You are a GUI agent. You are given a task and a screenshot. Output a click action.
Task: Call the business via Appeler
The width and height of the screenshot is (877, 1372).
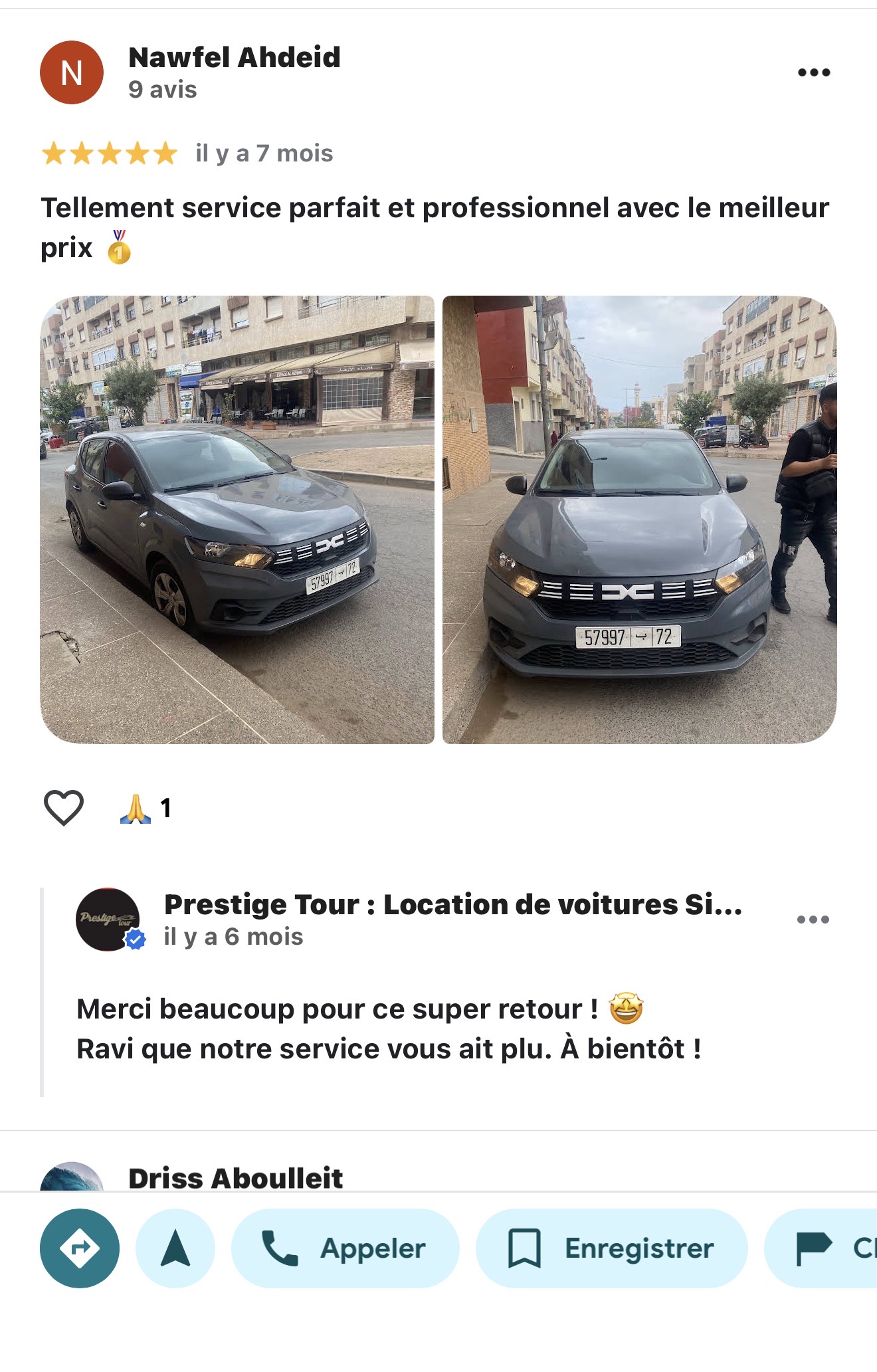(x=345, y=1248)
